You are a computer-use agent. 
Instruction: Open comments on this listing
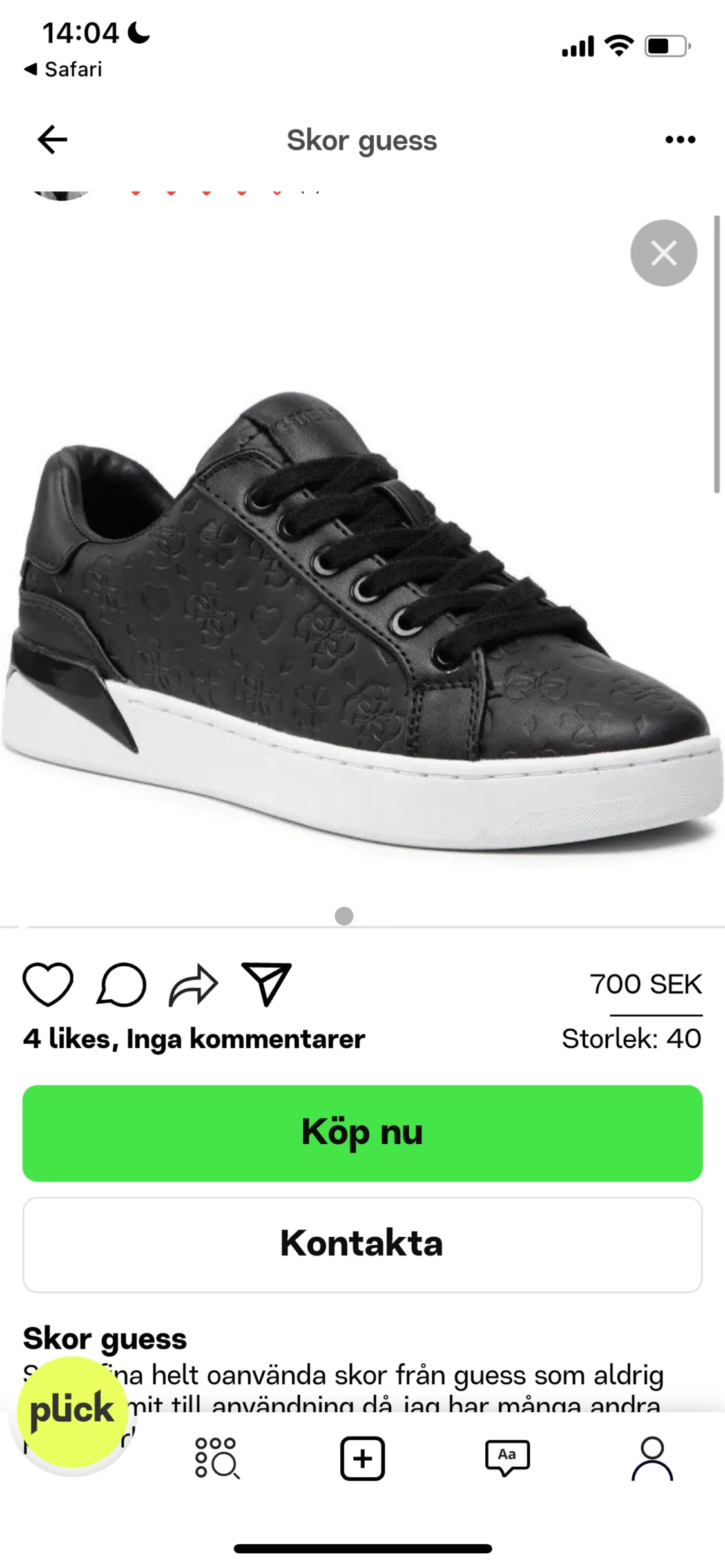121,984
